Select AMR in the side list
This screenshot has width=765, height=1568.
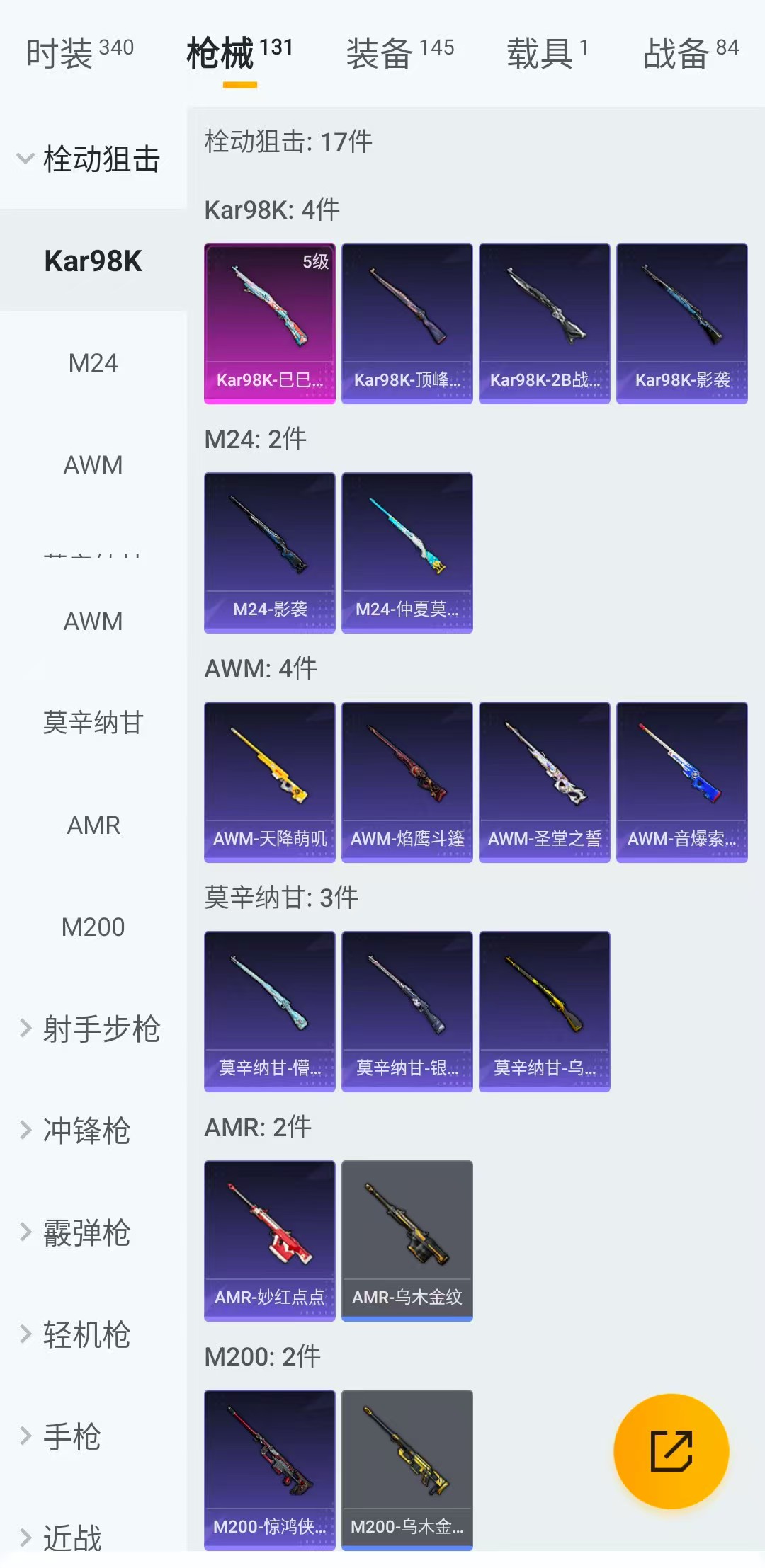click(x=93, y=825)
